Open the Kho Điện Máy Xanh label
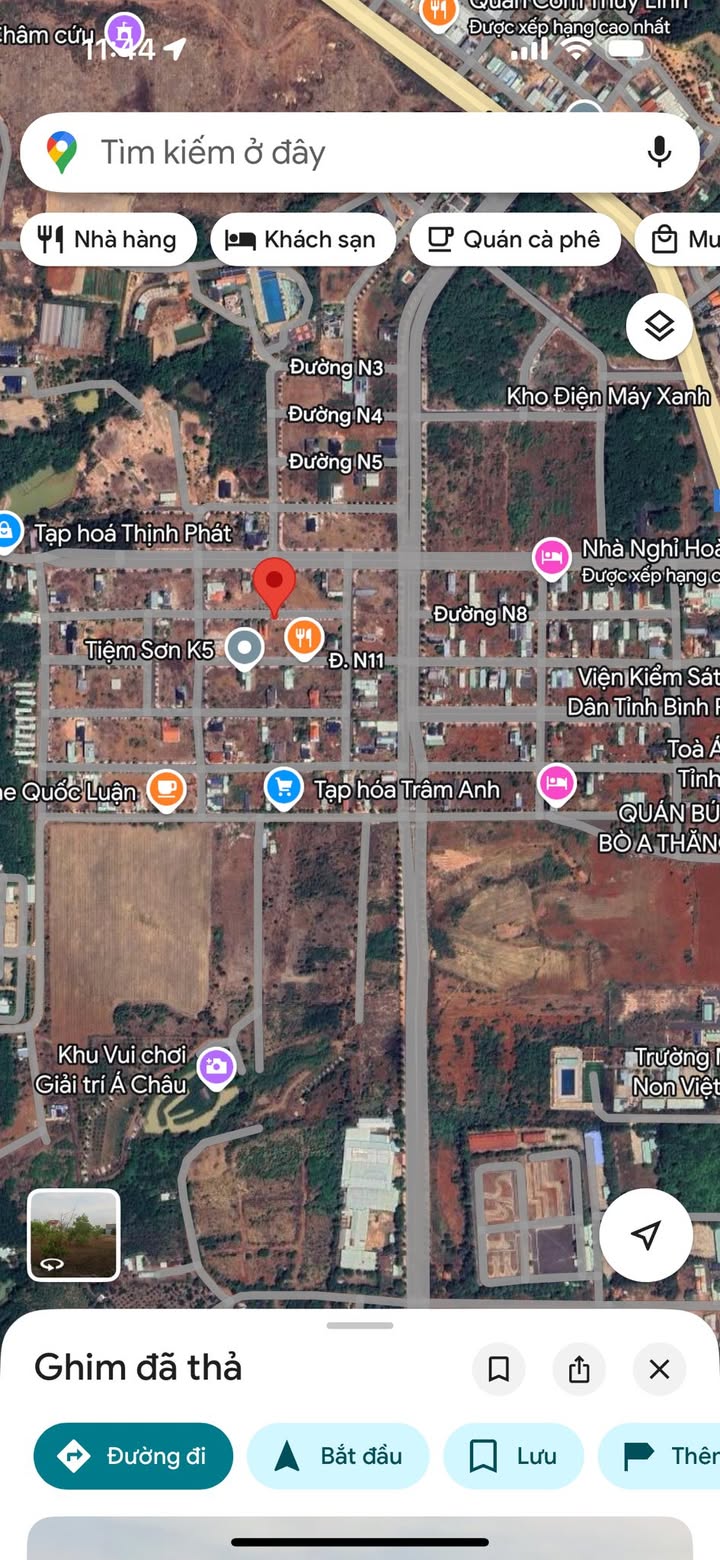The height and width of the screenshot is (1560, 720). [607, 396]
